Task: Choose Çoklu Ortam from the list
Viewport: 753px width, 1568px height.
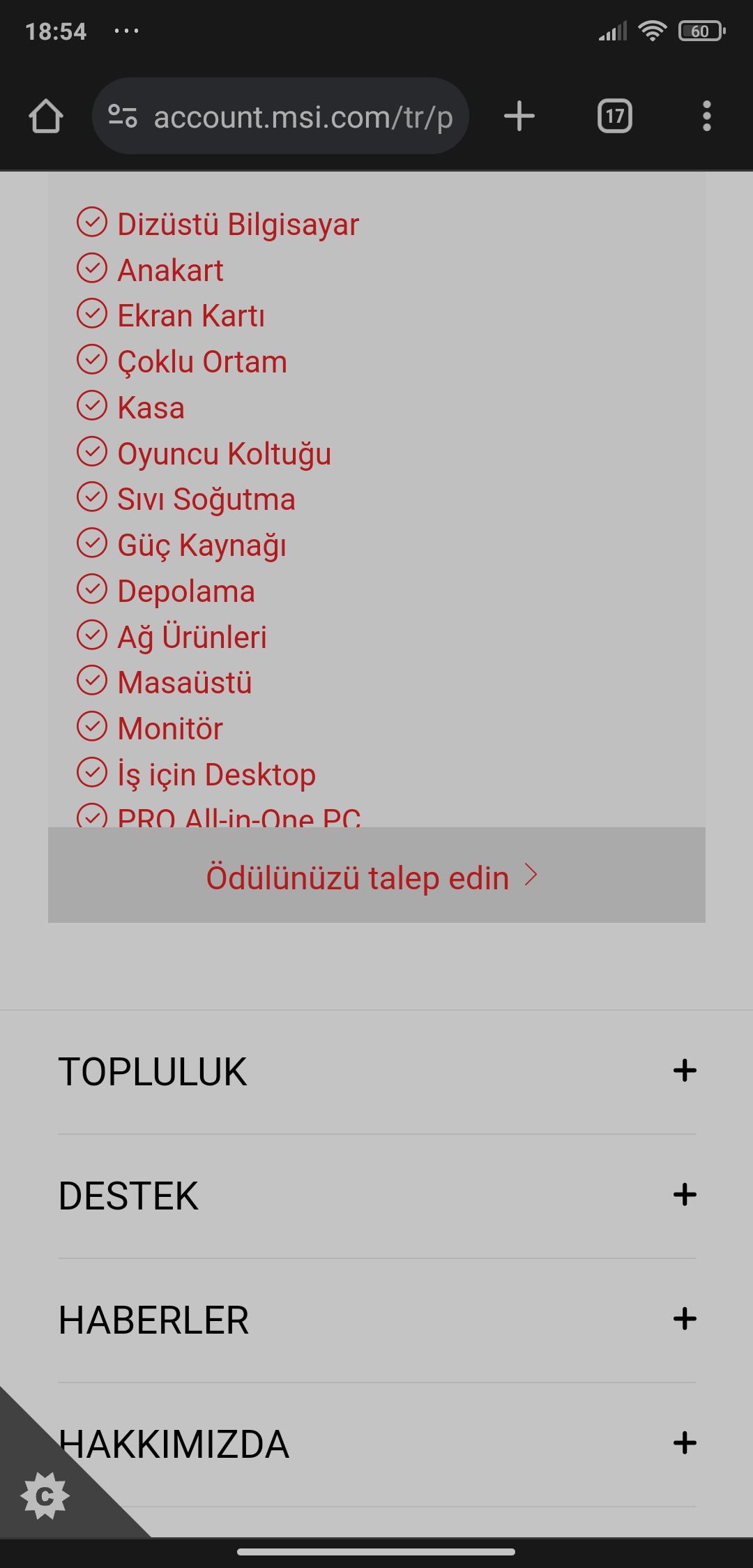Action: pos(201,362)
